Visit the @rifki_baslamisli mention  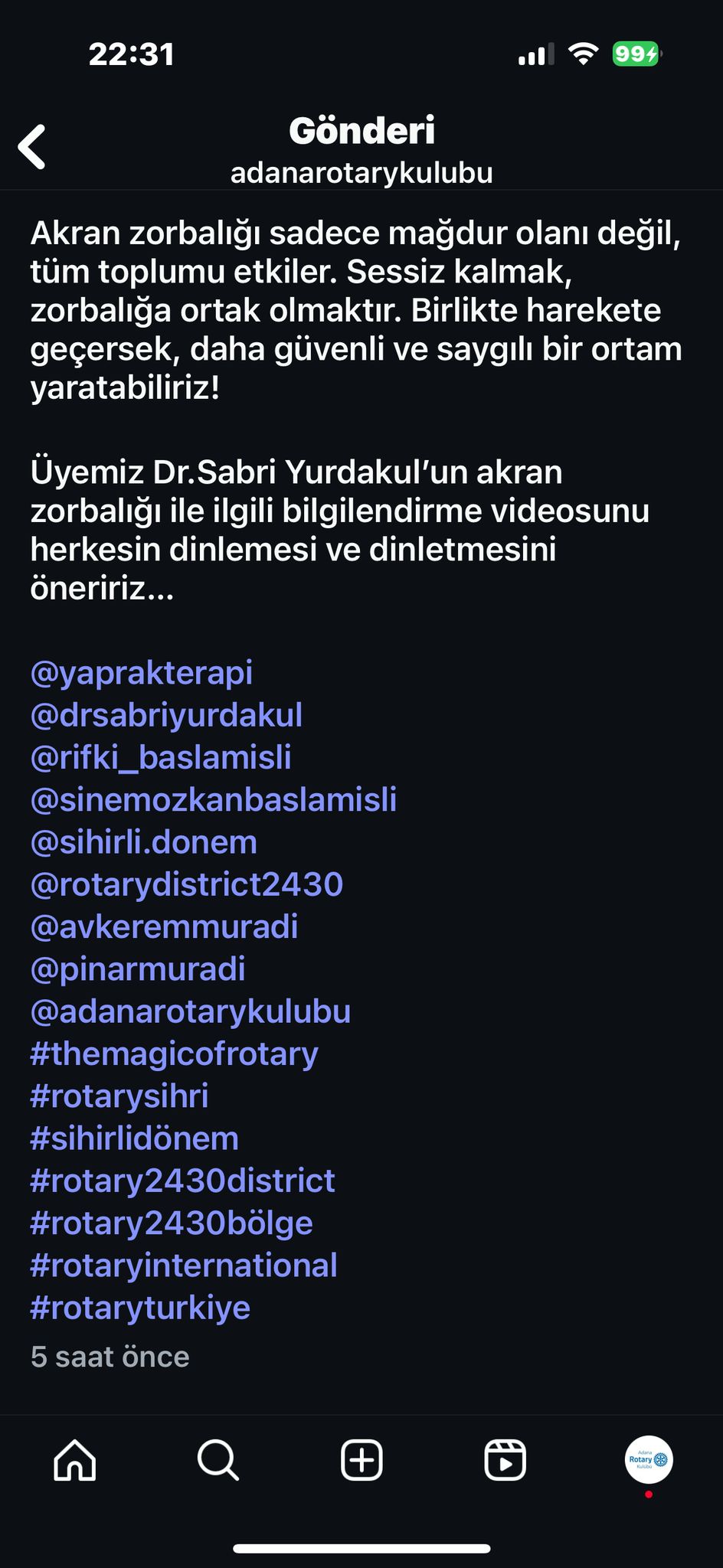click(x=161, y=757)
